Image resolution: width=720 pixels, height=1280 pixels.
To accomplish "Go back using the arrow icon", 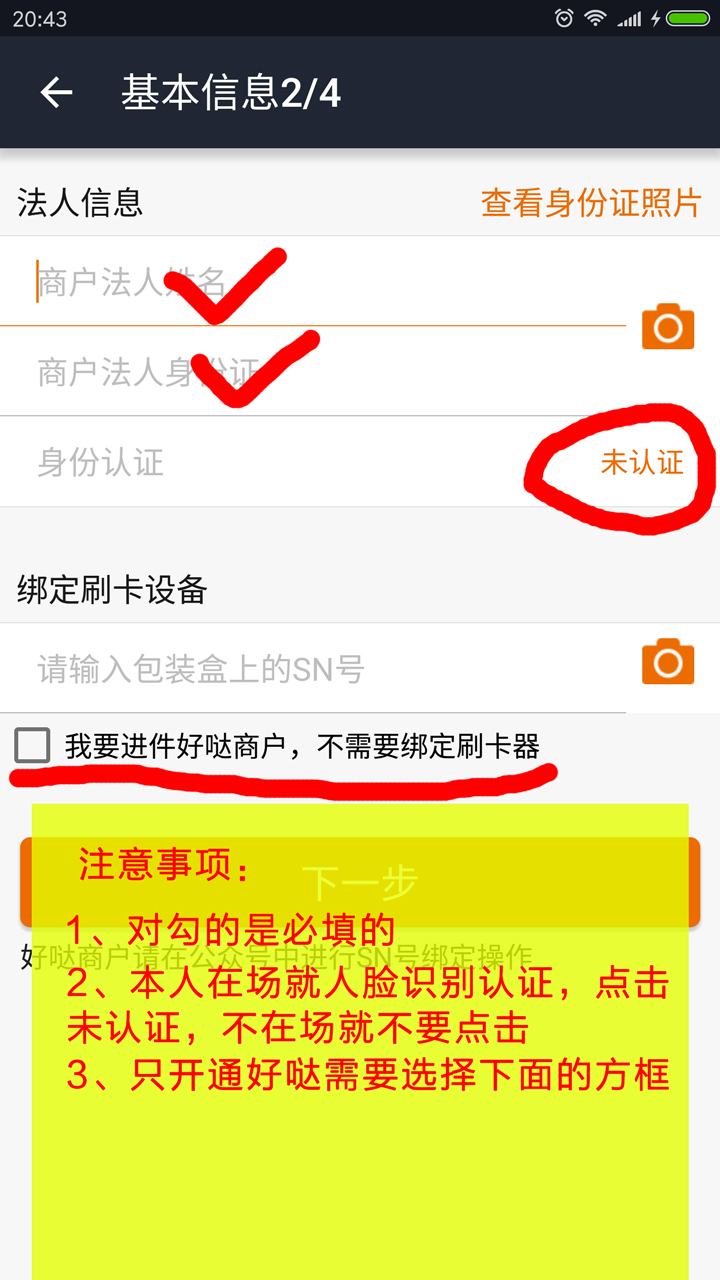I will pos(57,93).
